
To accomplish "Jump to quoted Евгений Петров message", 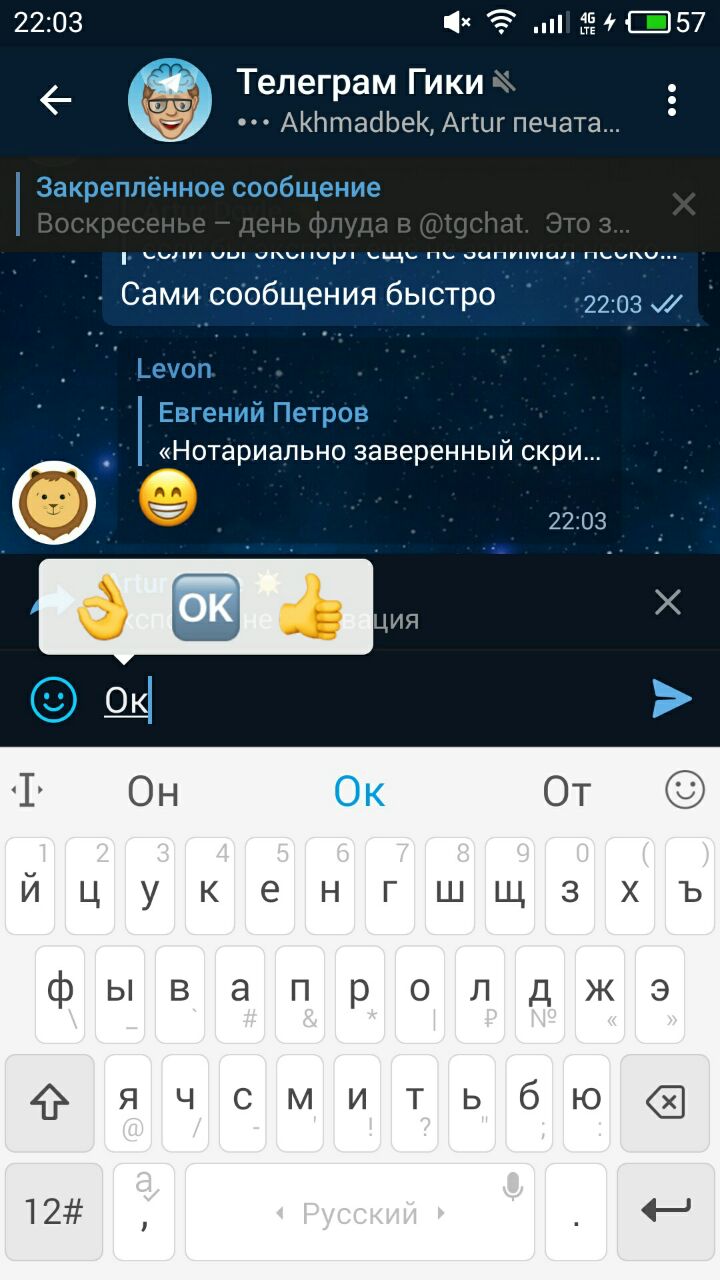I will point(370,432).
